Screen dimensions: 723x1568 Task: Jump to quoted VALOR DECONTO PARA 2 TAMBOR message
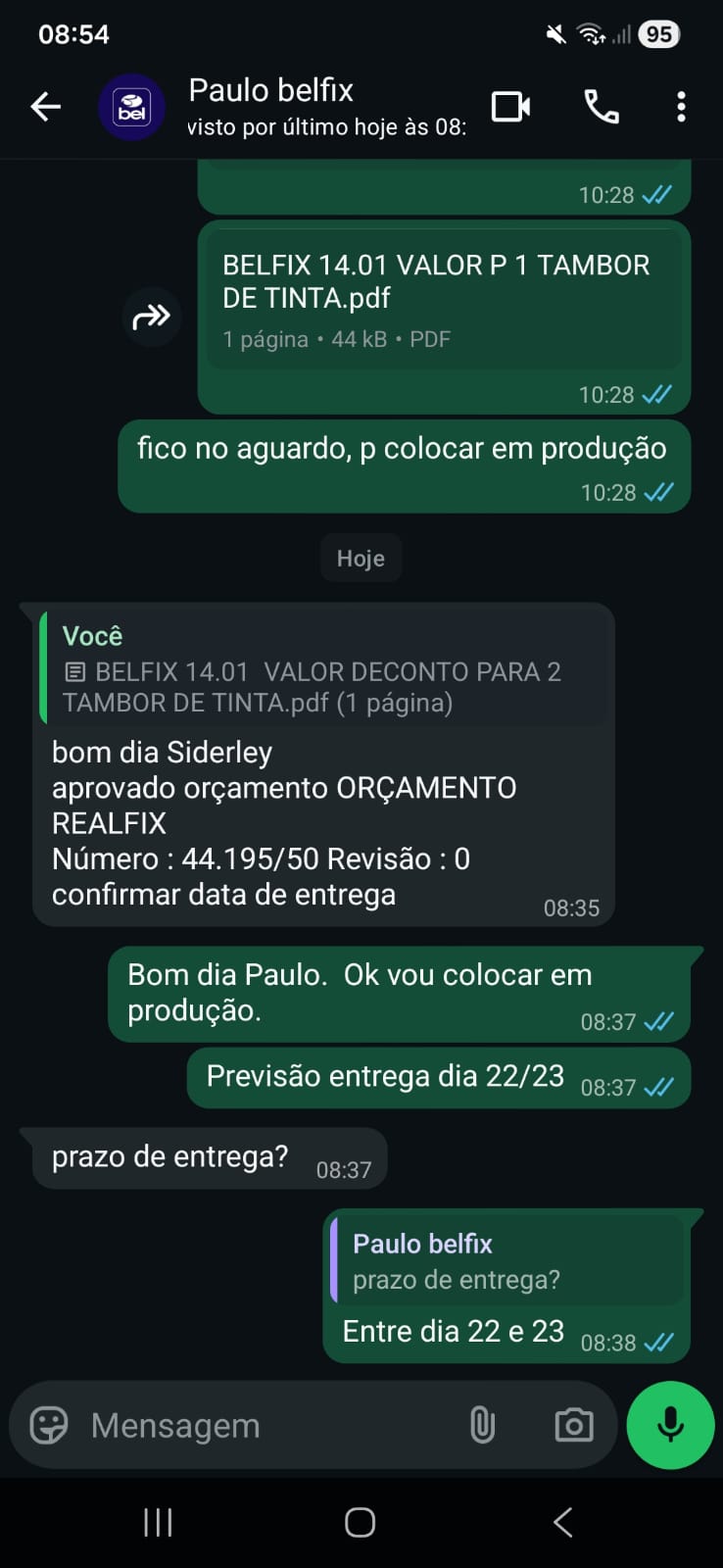(x=323, y=668)
